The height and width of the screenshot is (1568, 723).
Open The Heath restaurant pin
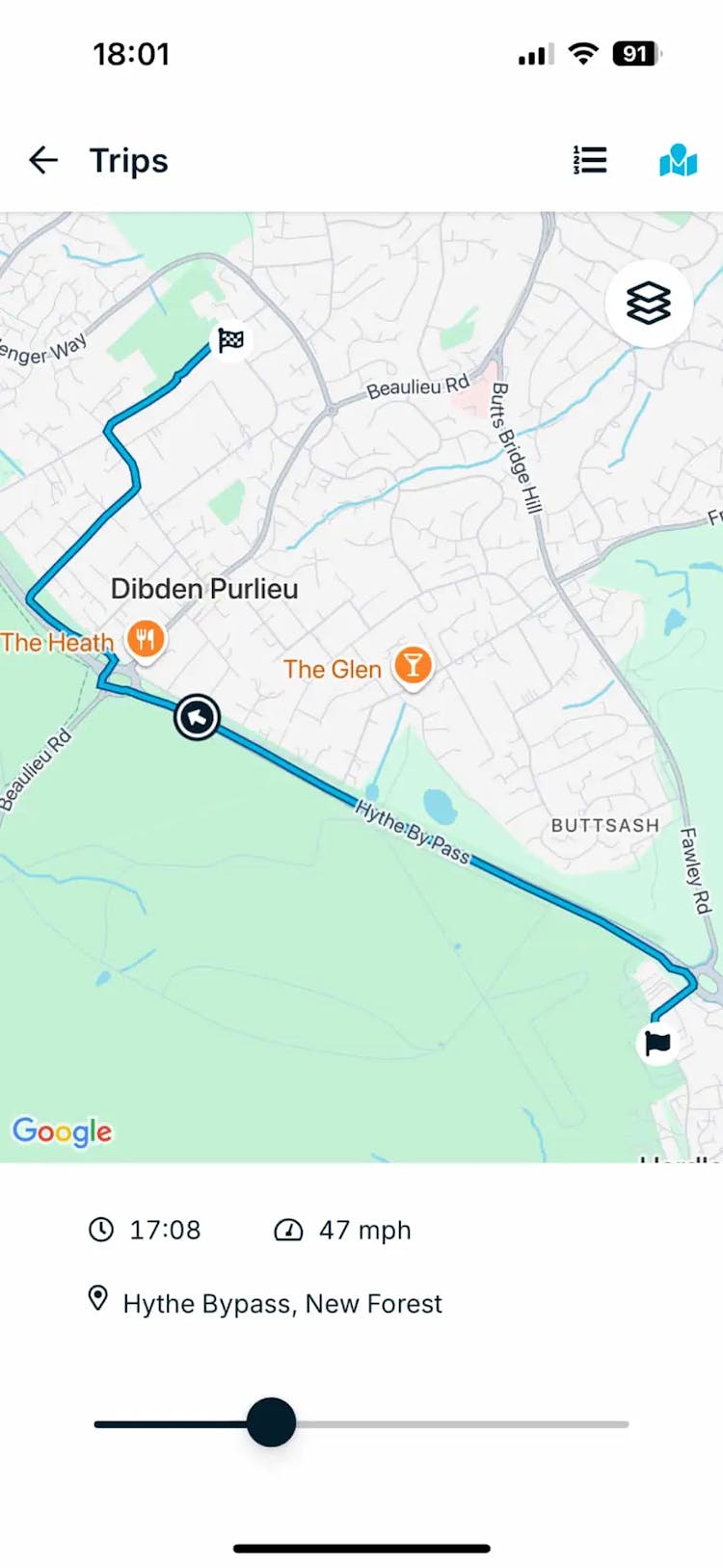coord(145,639)
